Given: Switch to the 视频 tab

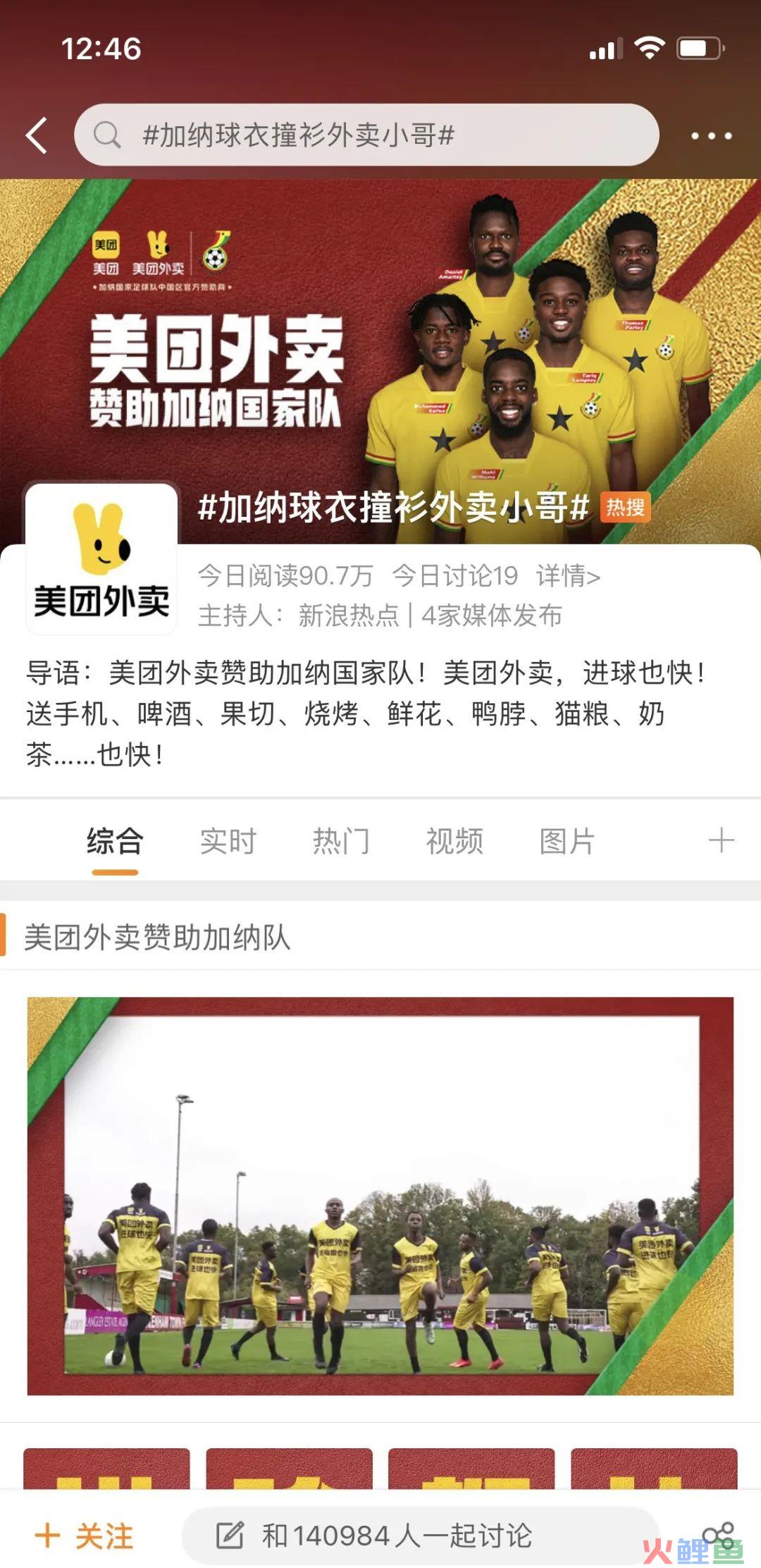Looking at the screenshot, I should pos(454,841).
